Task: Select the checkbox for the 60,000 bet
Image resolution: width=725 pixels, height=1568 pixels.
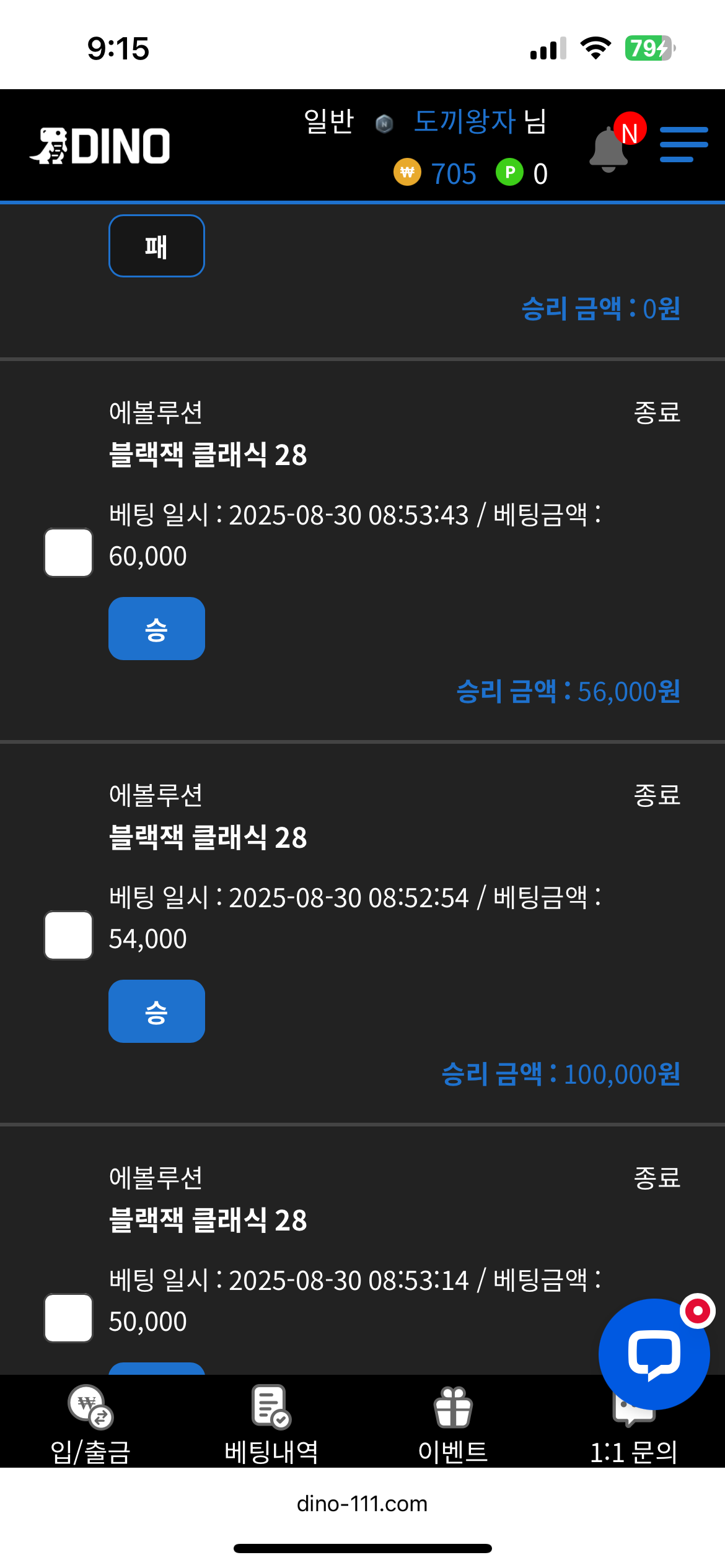Action: pos(69,552)
